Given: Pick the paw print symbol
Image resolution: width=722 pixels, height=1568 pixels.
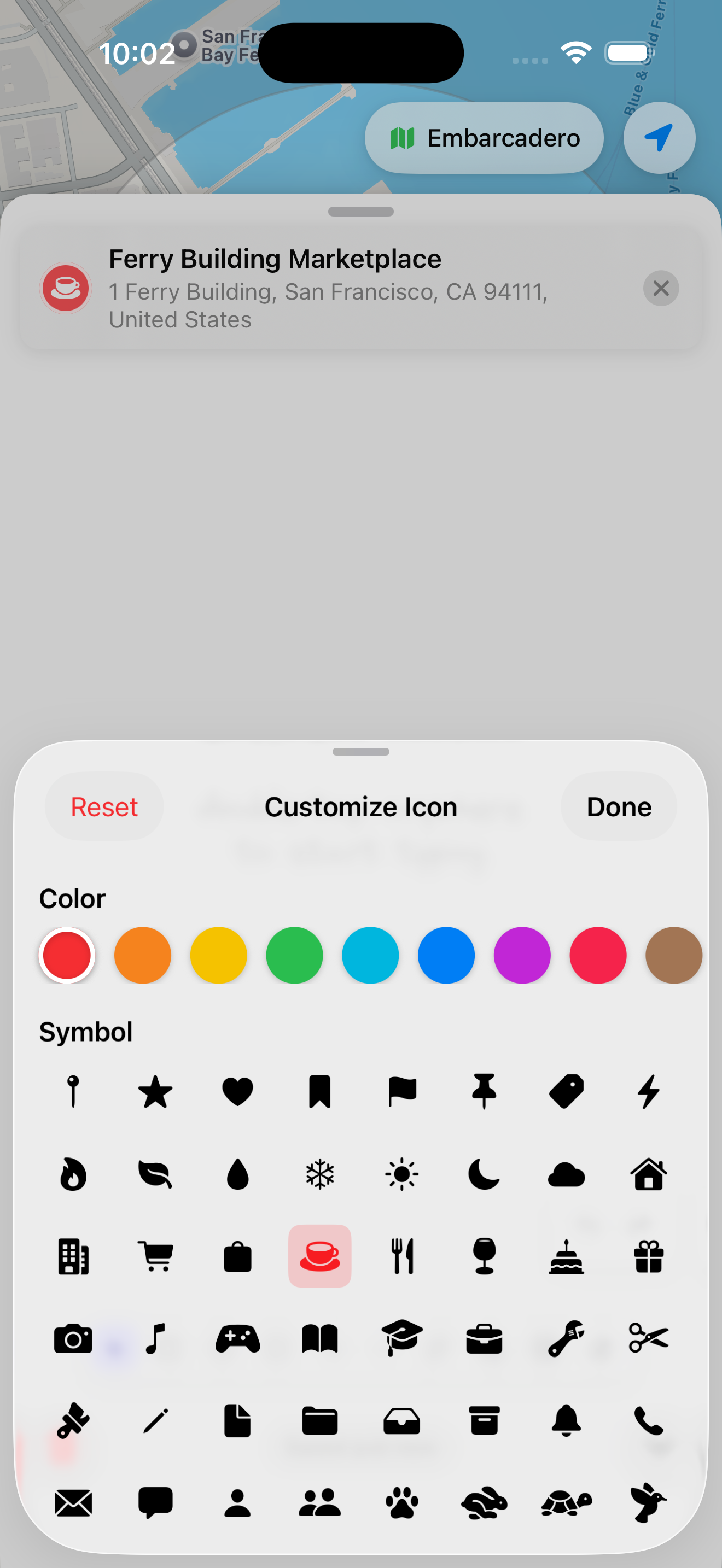Looking at the screenshot, I should tap(402, 1503).
